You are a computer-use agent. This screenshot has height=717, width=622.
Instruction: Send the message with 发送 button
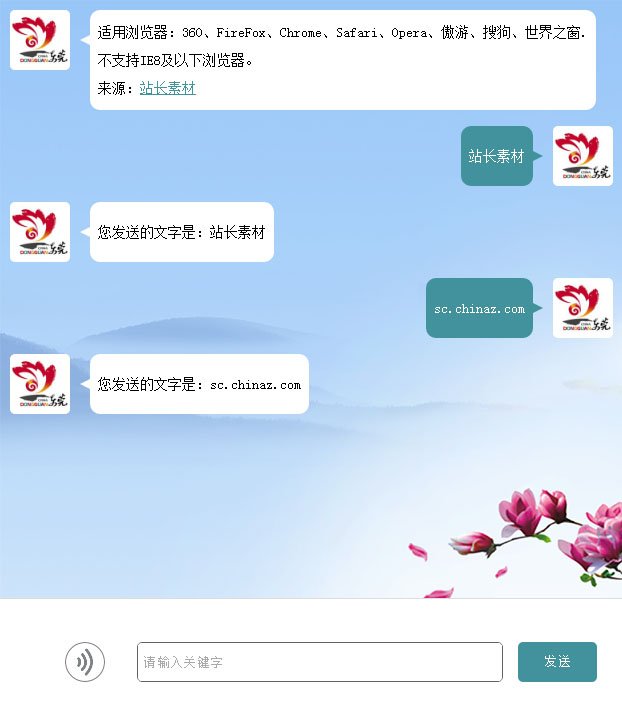pyautogui.click(x=557, y=662)
